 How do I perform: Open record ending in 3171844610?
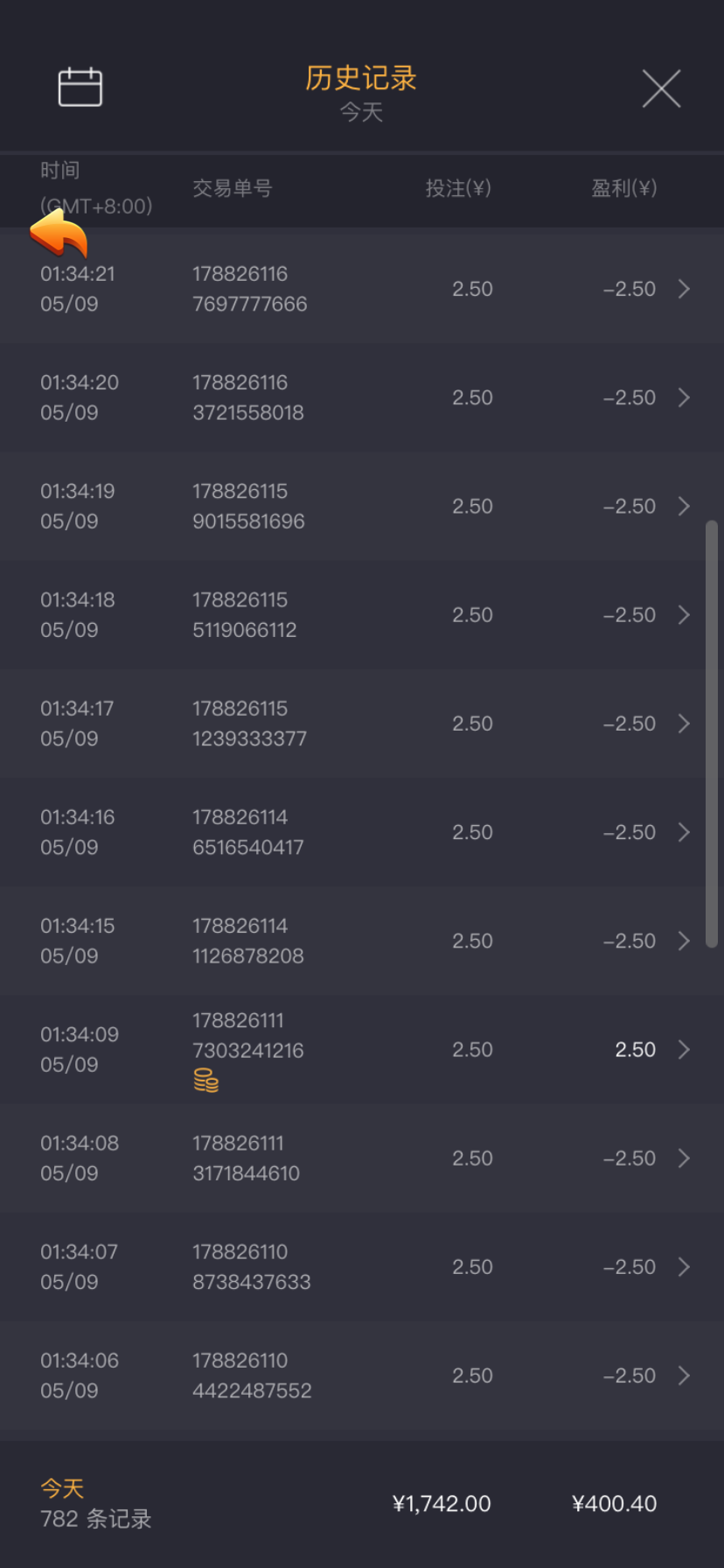click(362, 1158)
